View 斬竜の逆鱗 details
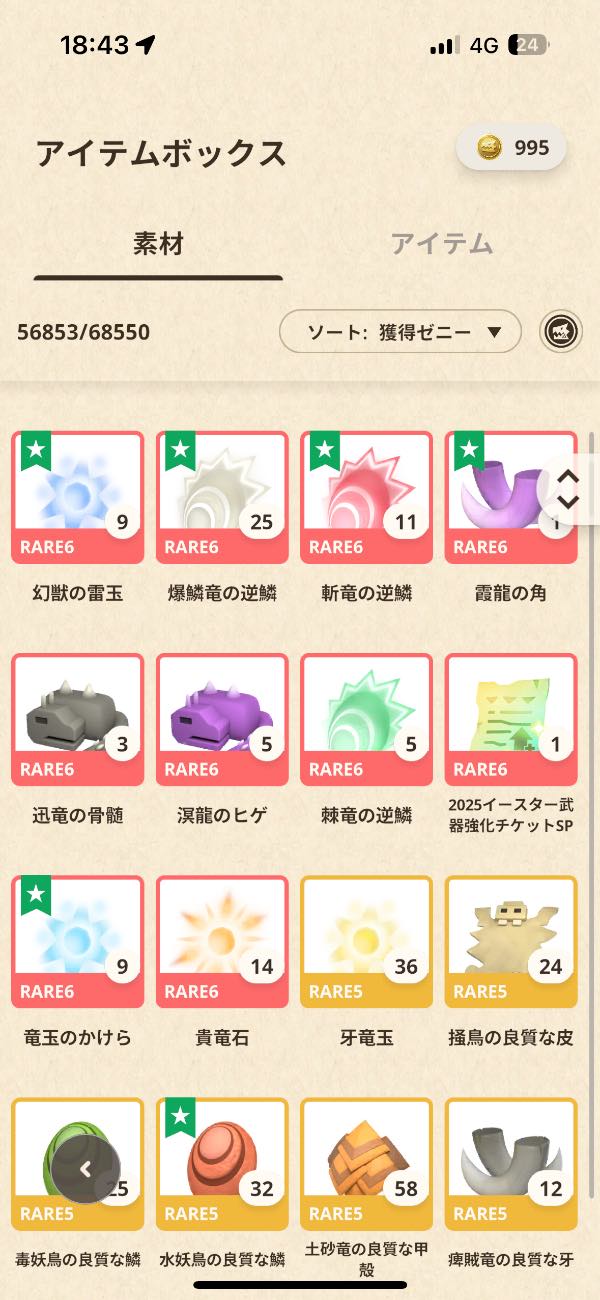The width and height of the screenshot is (600, 1300). (366, 498)
